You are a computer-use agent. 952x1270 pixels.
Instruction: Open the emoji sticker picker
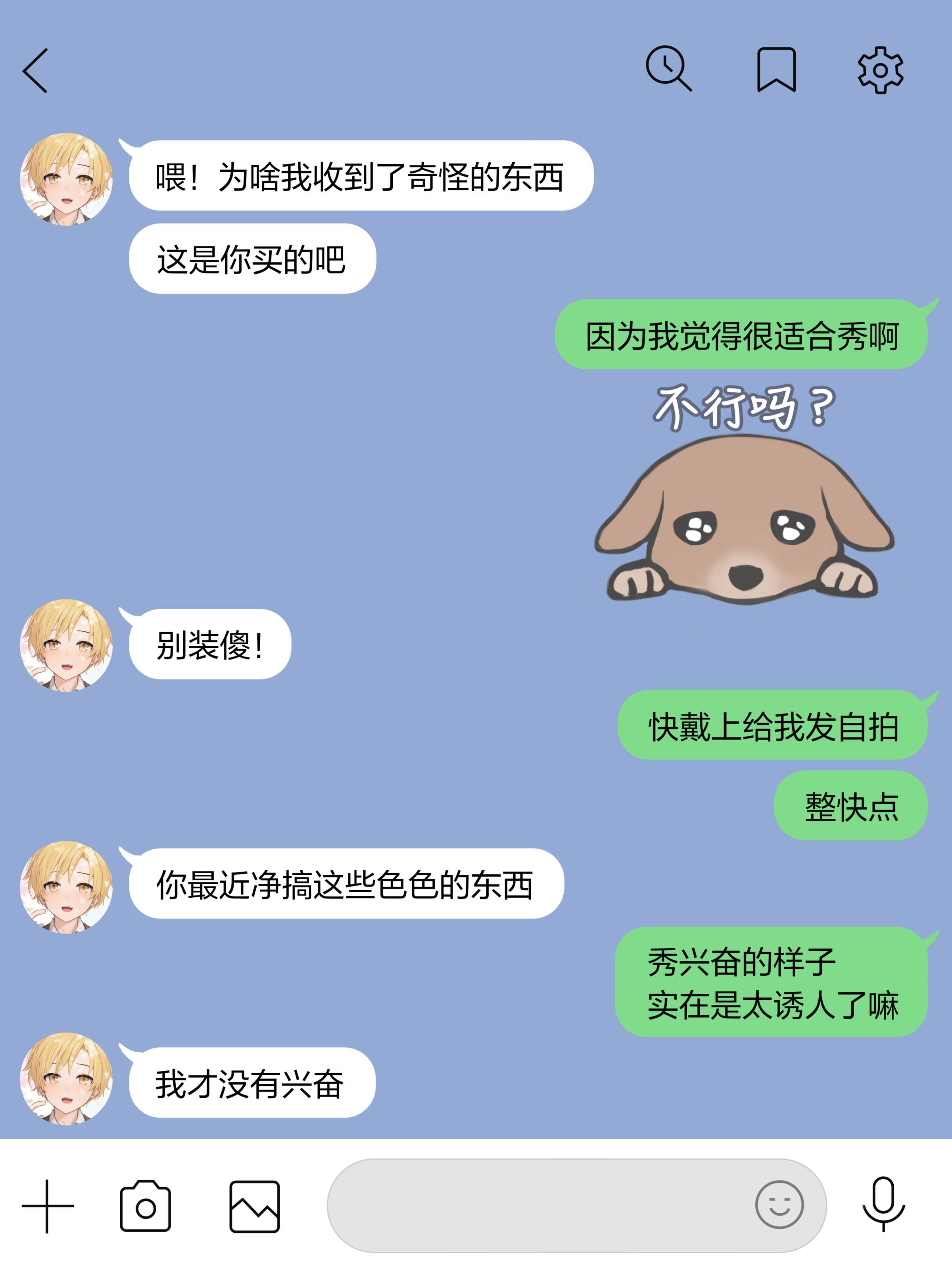779,1205
